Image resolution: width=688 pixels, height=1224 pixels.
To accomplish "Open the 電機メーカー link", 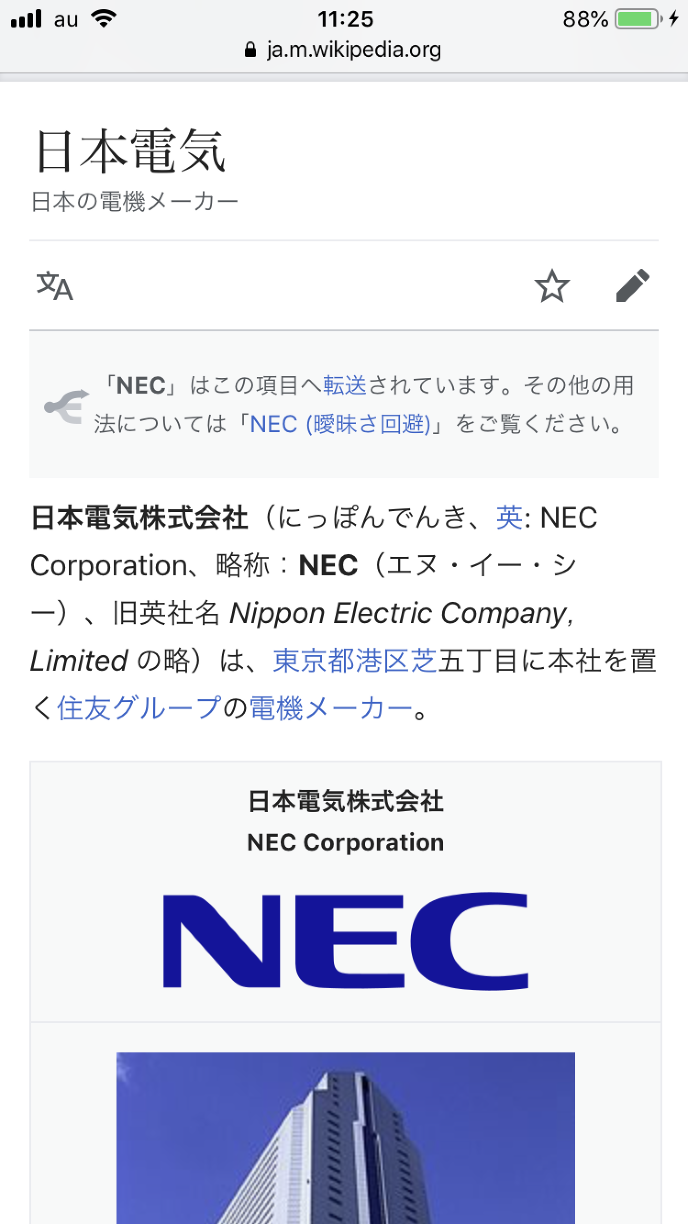I will point(330,708).
